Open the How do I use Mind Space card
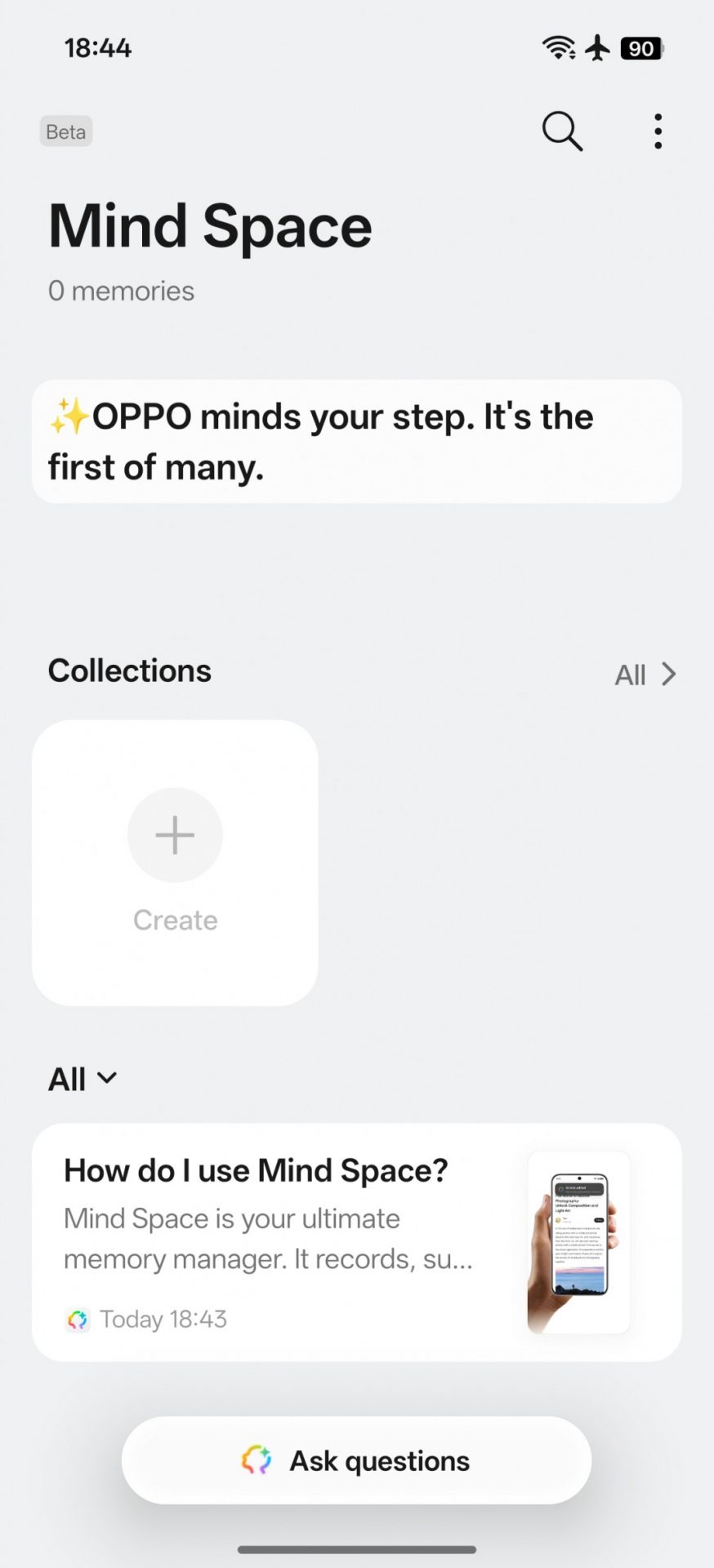Screen dimensions: 714x1568 point(356,1241)
